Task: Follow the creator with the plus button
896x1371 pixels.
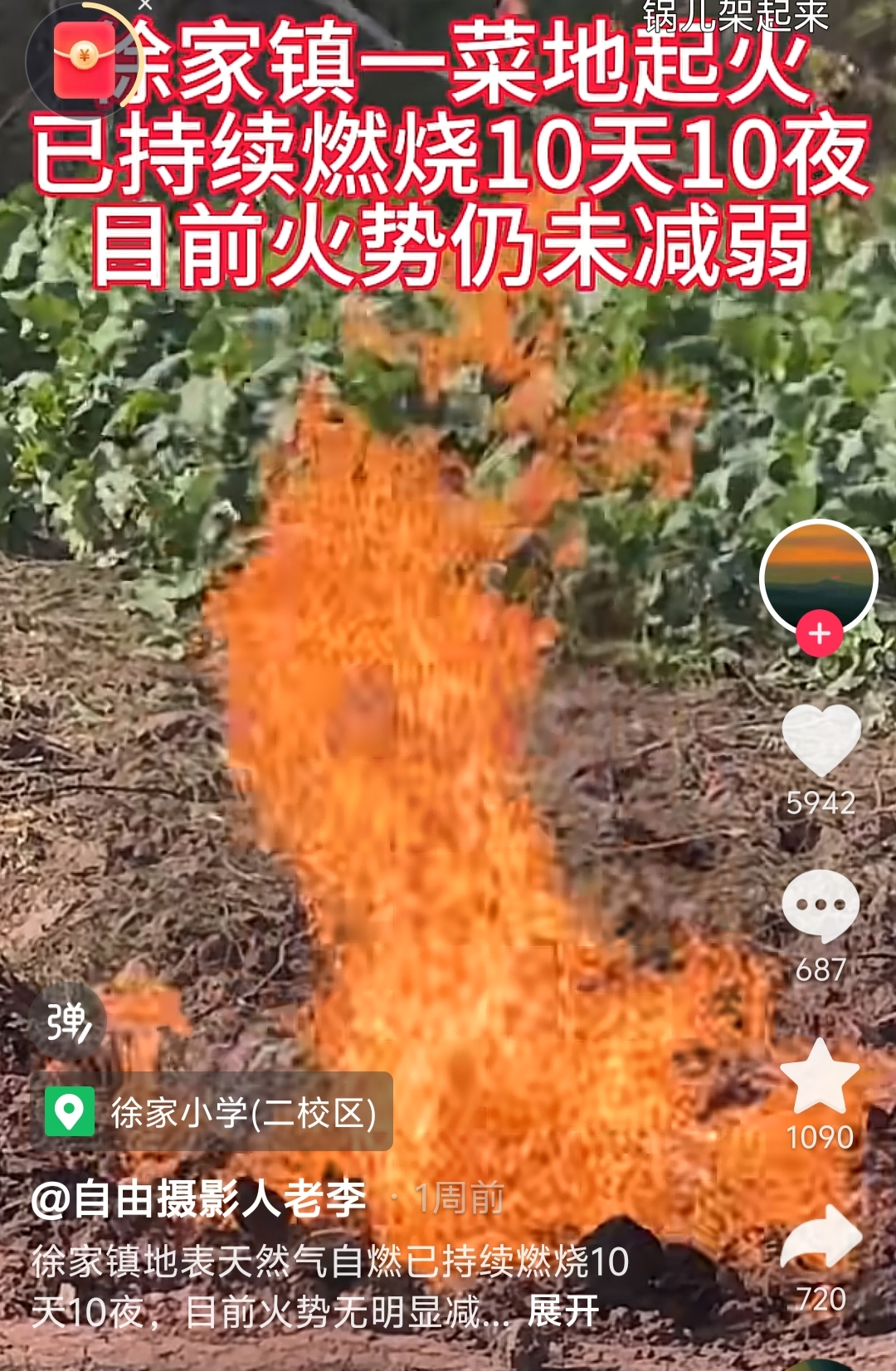Action: (x=820, y=634)
